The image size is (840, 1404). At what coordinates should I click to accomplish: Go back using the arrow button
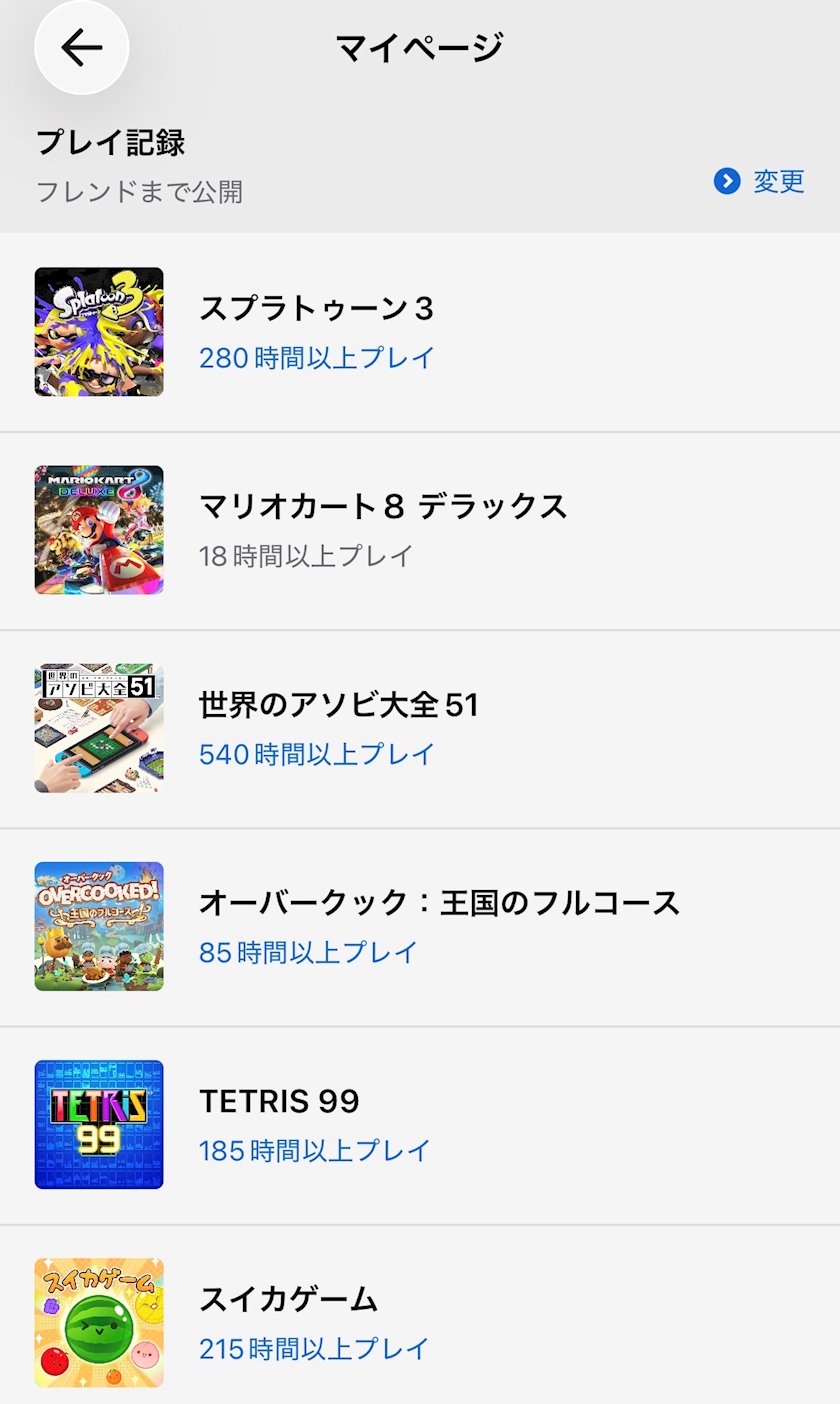[82, 47]
